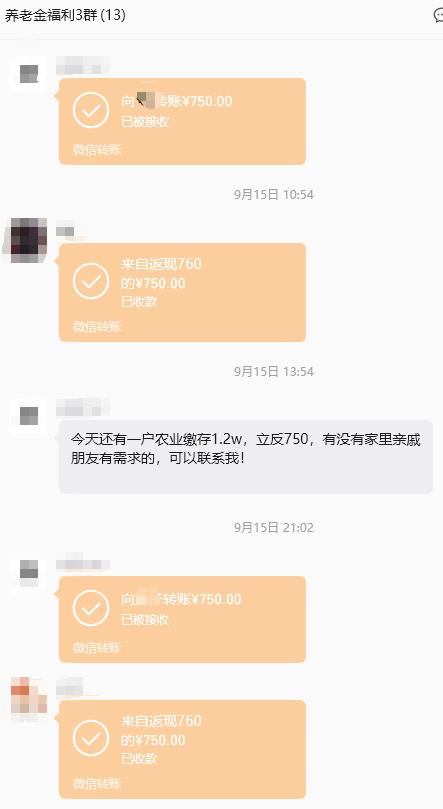443x809 pixels.
Task: Tap the orange avatar of the last sender
Action: (x=29, y=695)
